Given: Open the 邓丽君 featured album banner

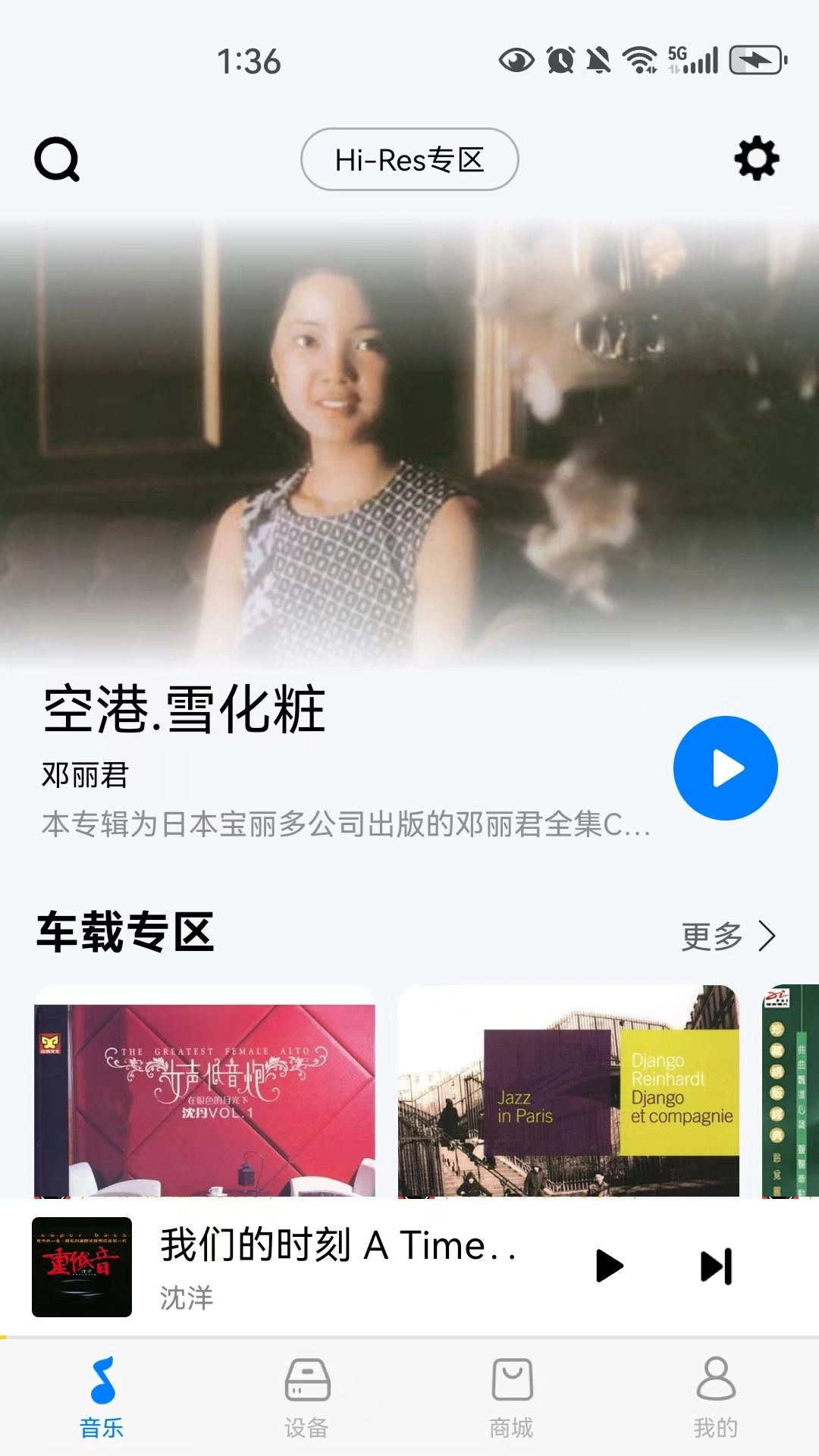Looking at the screenshot, I should (409, 440).
